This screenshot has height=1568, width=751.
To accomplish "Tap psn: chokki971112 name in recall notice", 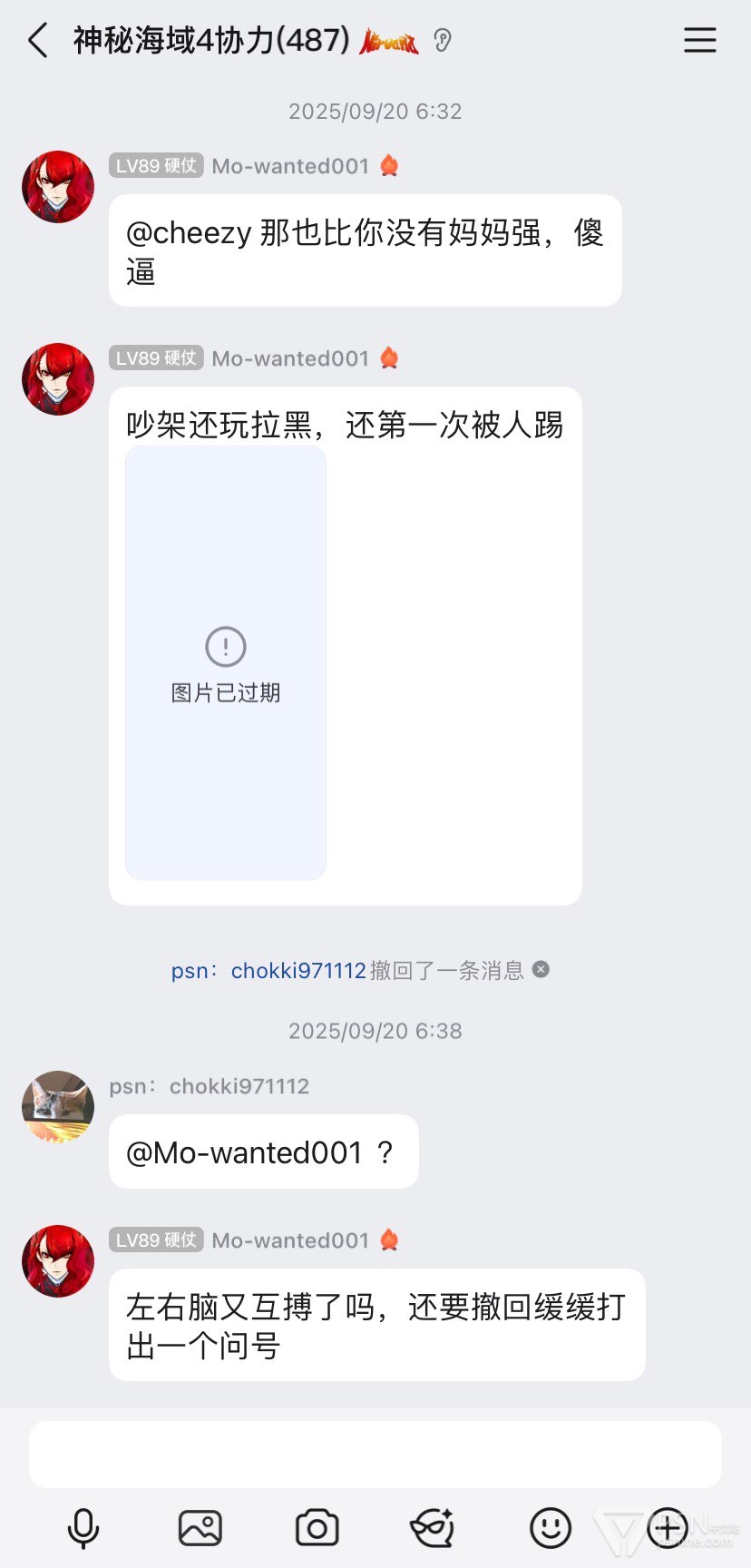I will point(268,971).
